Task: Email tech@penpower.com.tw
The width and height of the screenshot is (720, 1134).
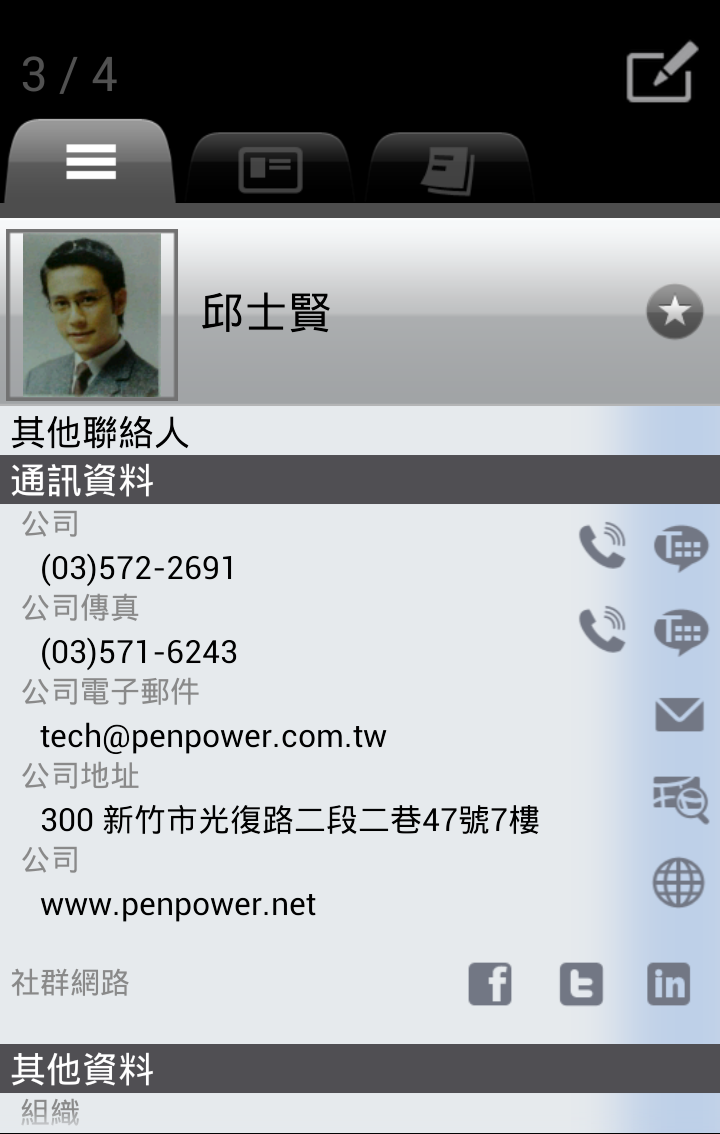Action: (x=680, y=716)
